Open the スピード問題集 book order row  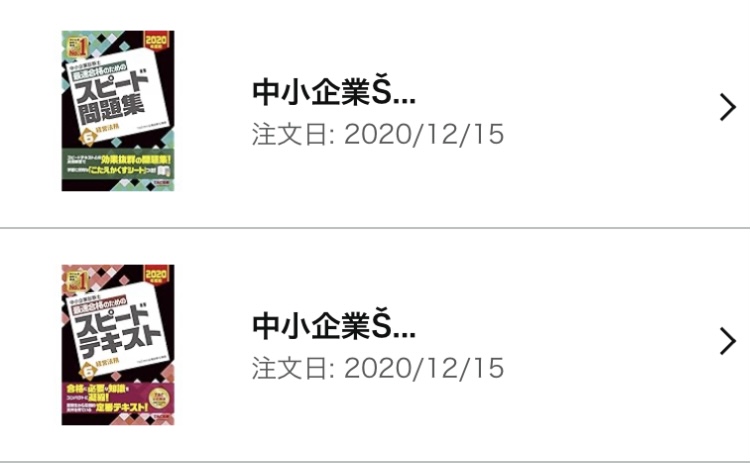pos(400,110)
